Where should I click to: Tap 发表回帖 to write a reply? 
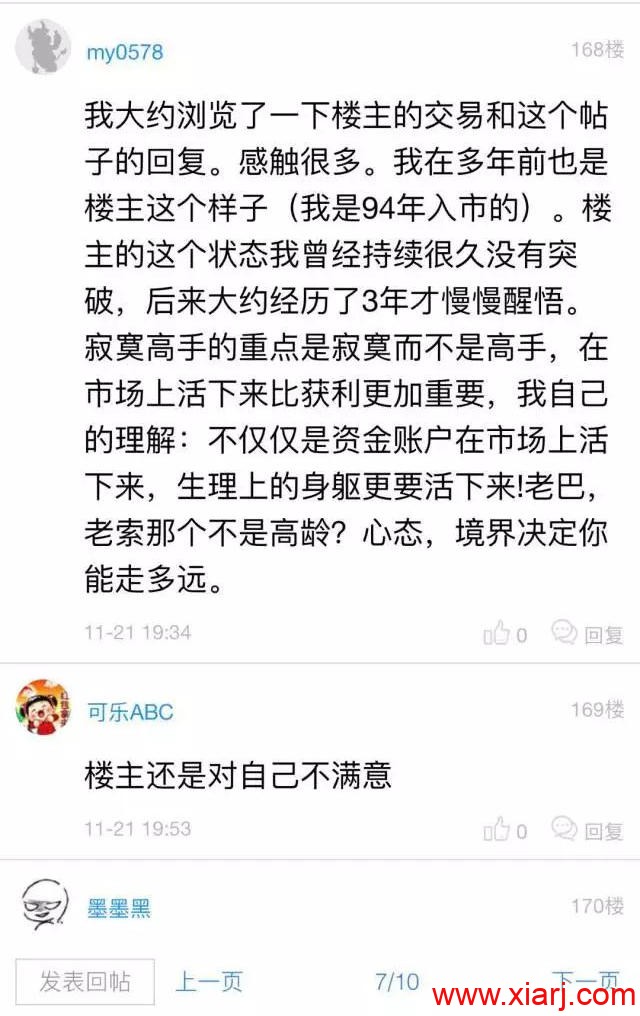click(x=85, y=982)
